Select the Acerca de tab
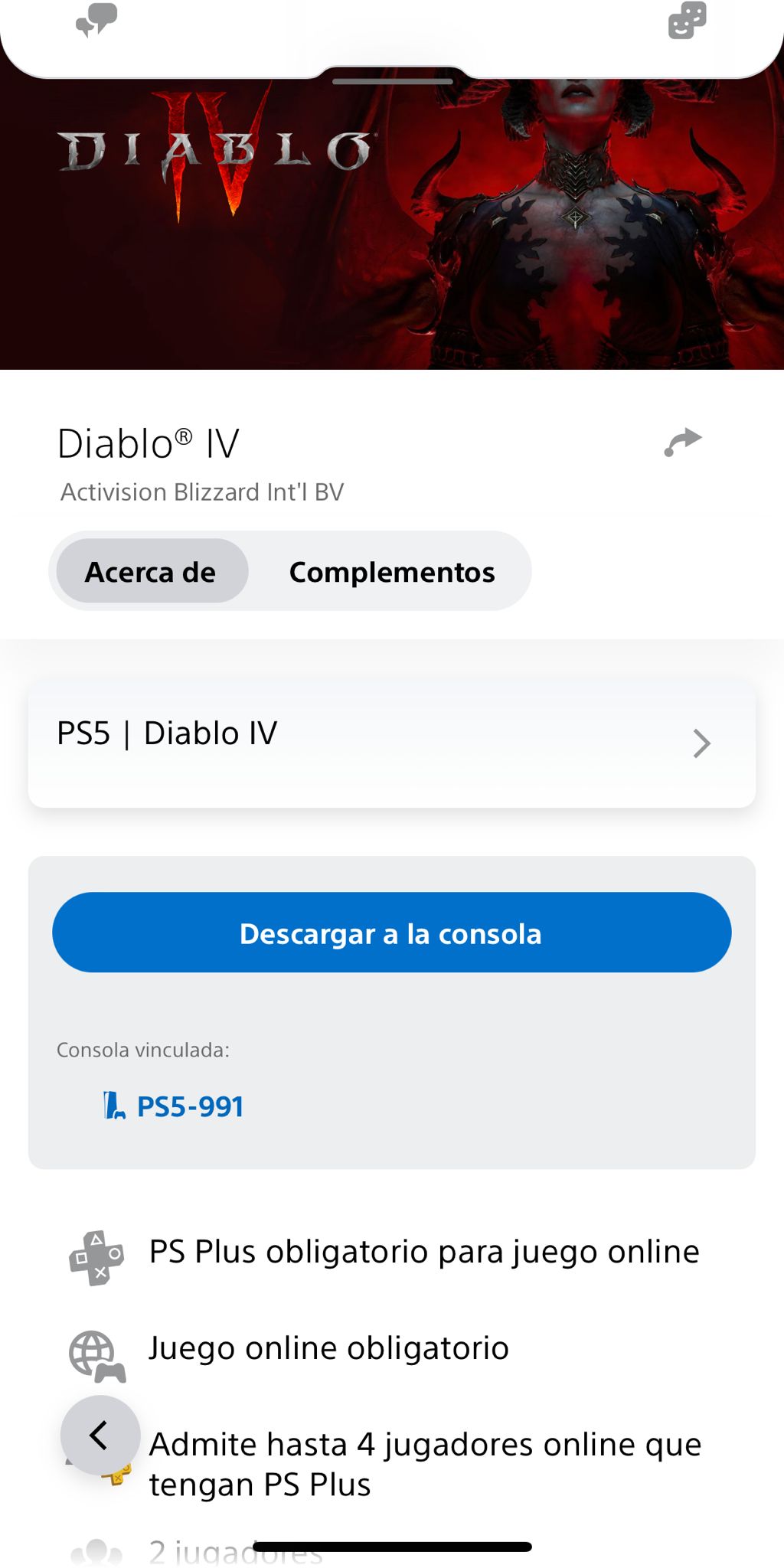Image resolution: width=784 pixels, height=1568 pixels. coord(151,572)
